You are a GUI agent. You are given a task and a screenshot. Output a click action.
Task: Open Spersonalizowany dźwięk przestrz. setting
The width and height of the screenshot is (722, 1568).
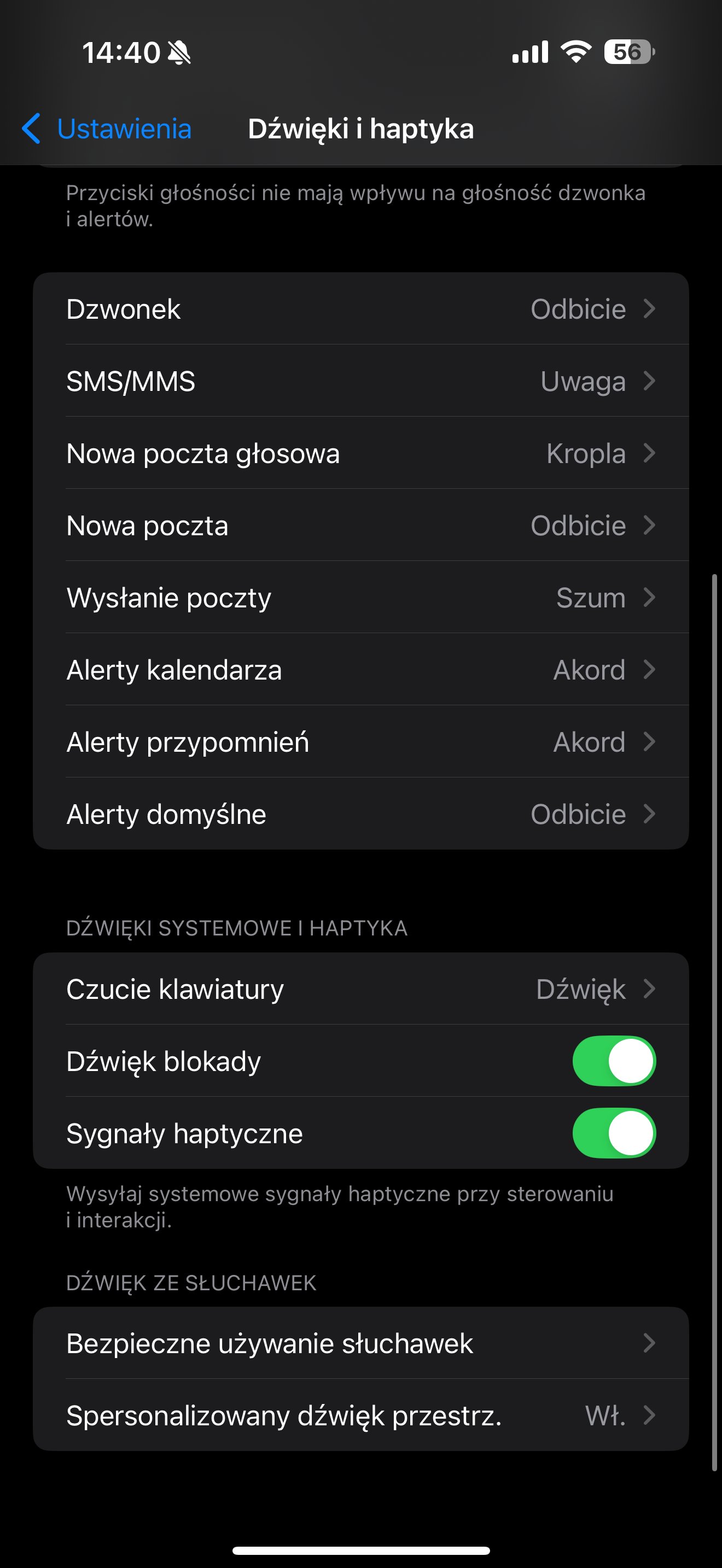click(361, 1415)
